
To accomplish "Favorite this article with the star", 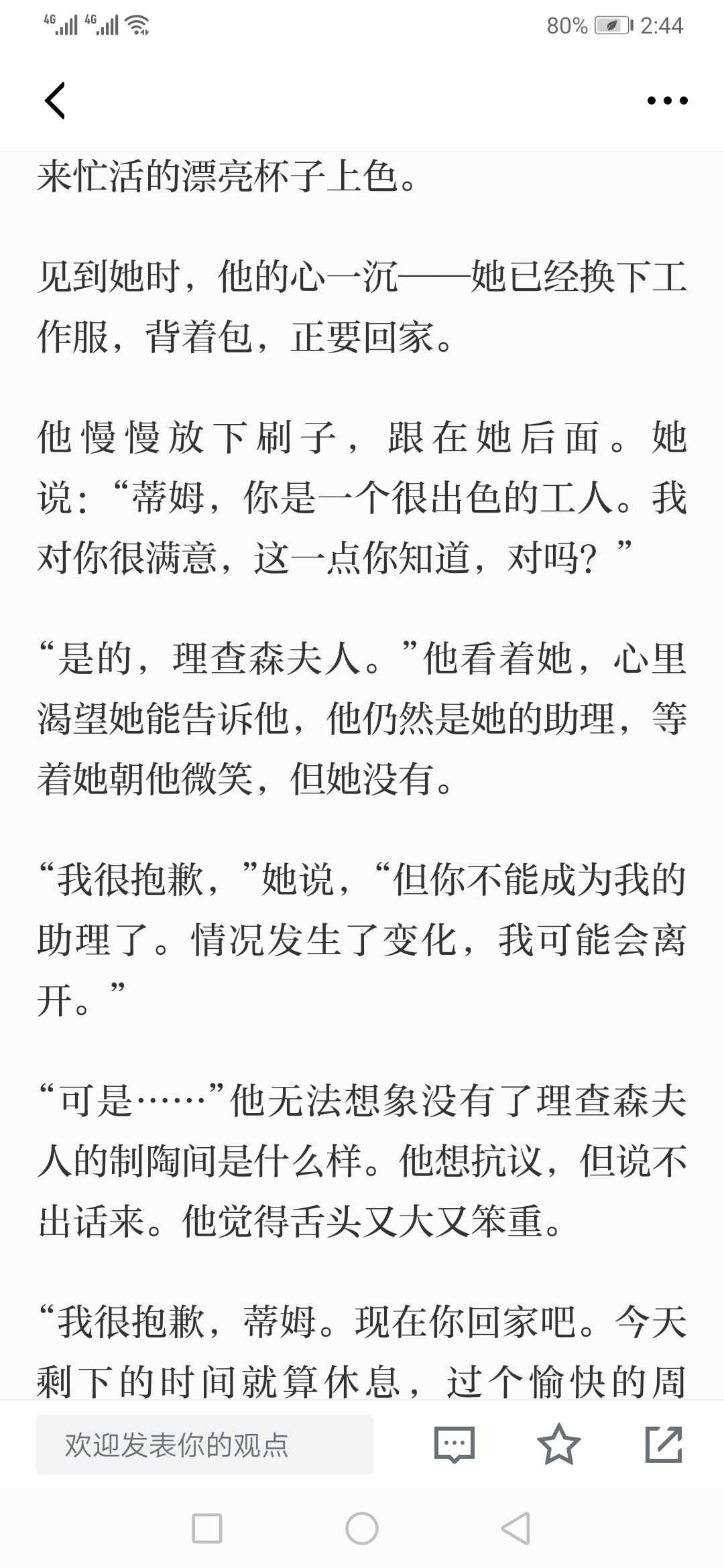I will coord(558,1444).
